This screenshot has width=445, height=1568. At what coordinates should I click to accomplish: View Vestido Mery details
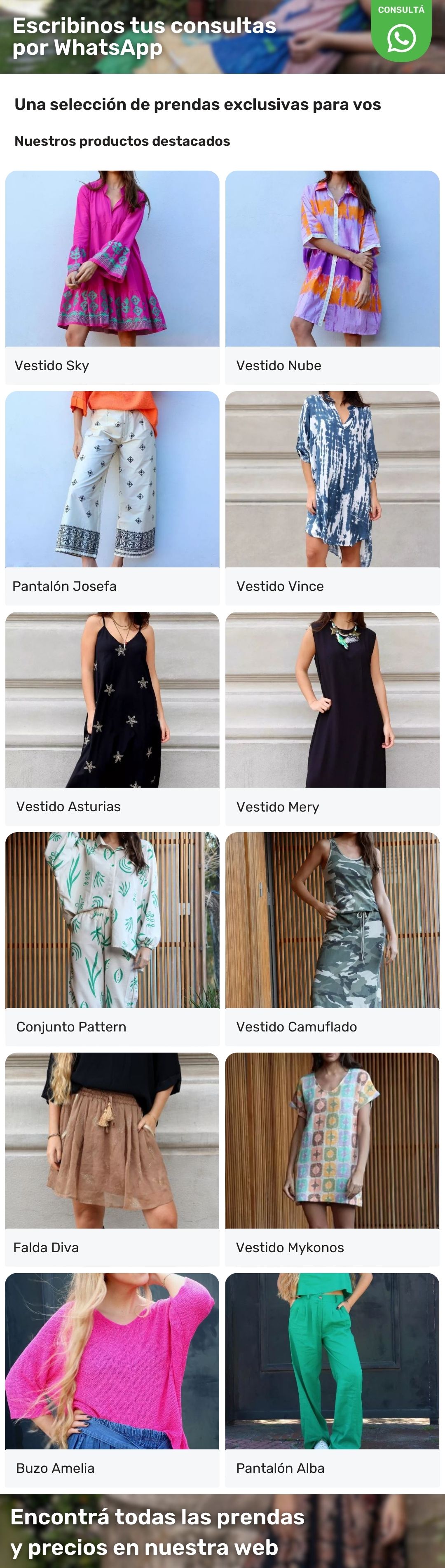coord(333,718)
